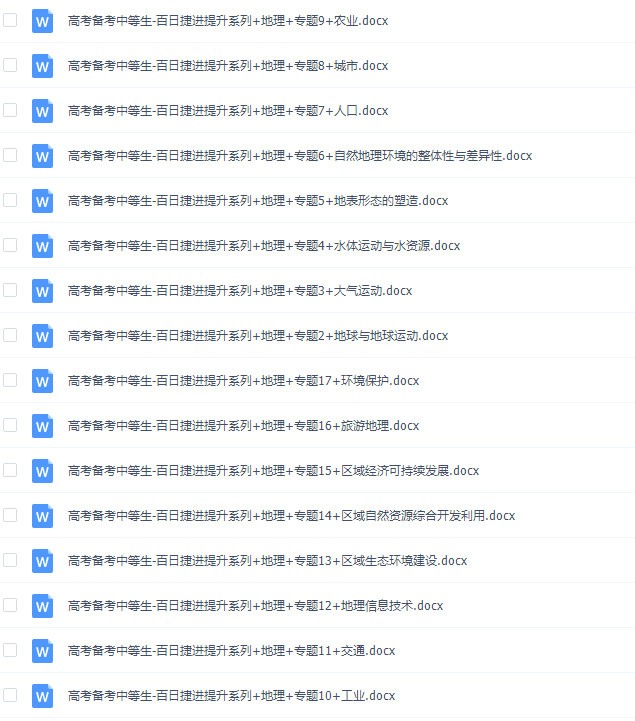This screenshot has height=721, width=635.
Task: Select checkbox for 专题8+城市.docx
Action: tap(10, 65)
